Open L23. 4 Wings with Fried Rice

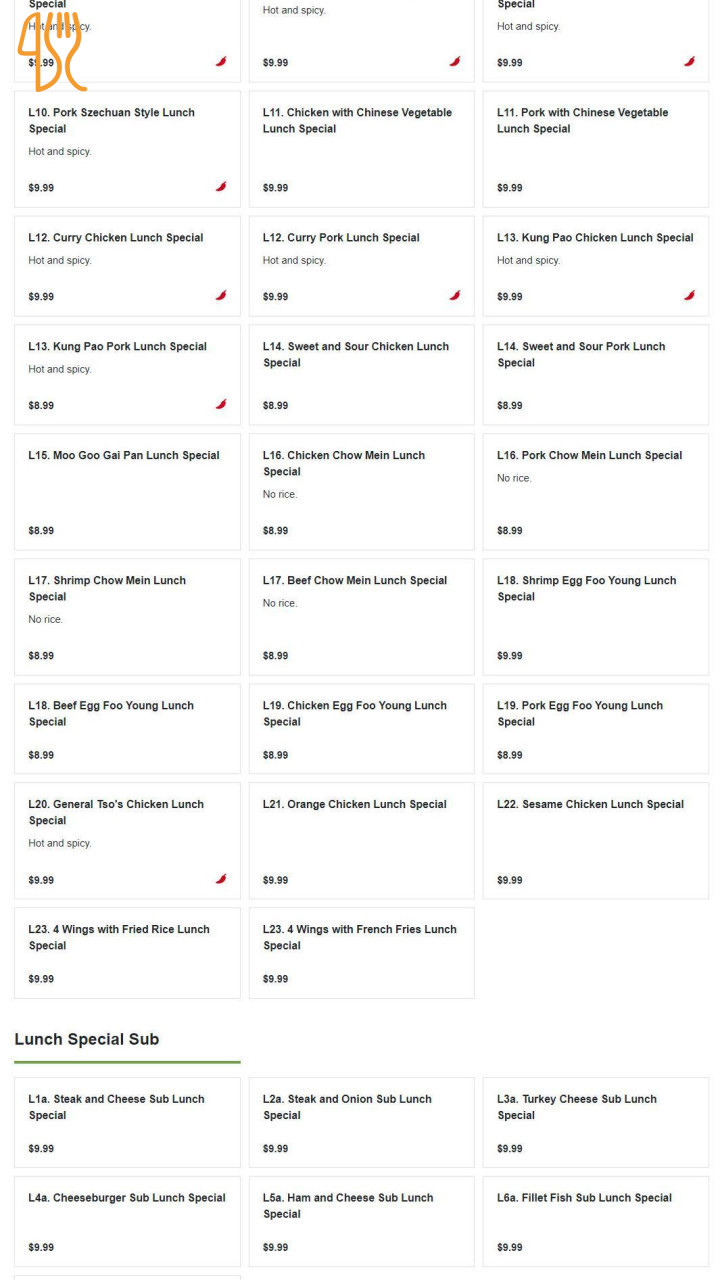click(127, 953)
